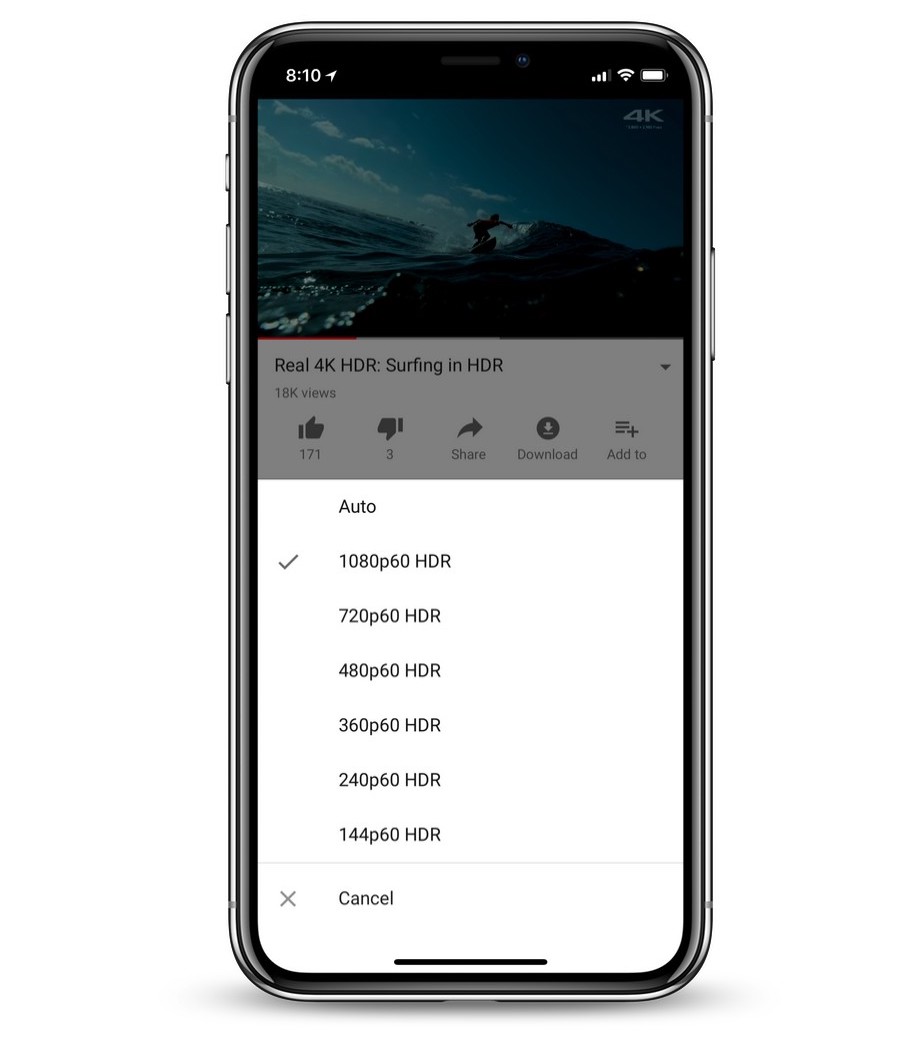The image size is (916, 1044).
Task: Cancel the quality selection menu
Action: [365, 899]
